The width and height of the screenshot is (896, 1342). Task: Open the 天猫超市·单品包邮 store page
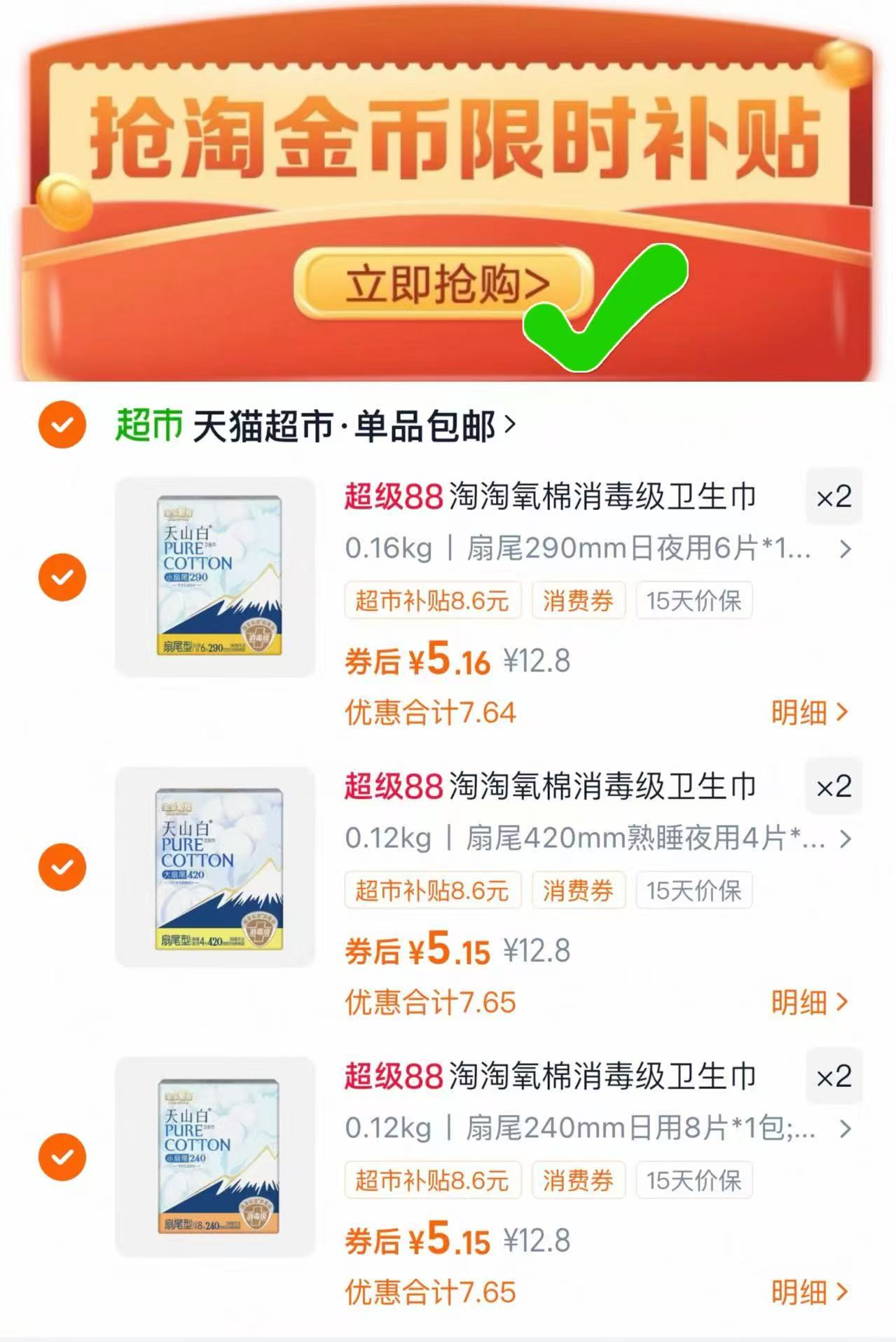315,423
